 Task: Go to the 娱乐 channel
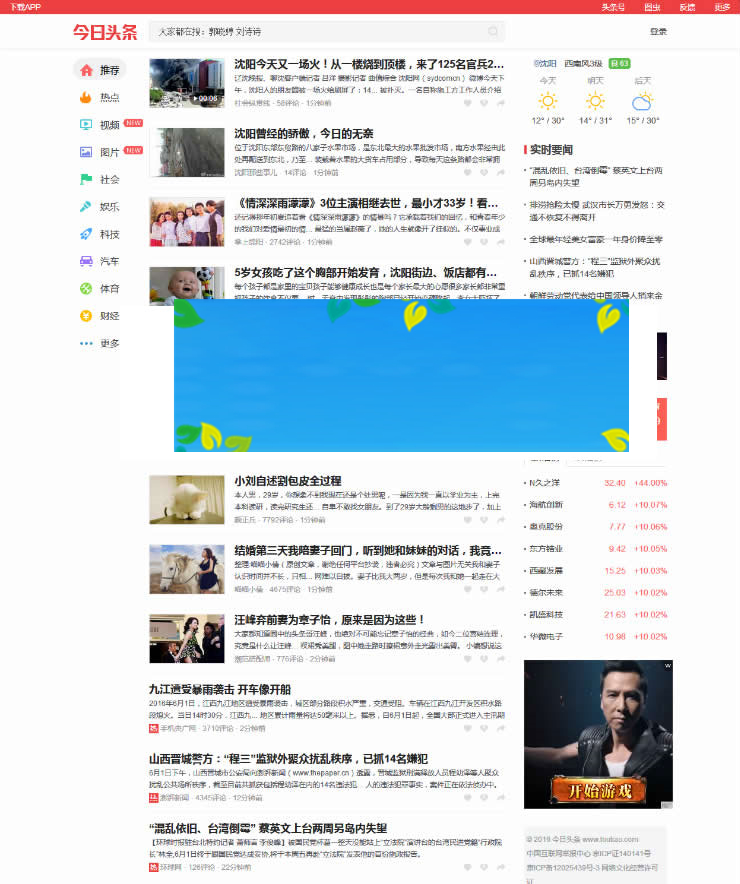pyautogui.click(x=108, y=207)
